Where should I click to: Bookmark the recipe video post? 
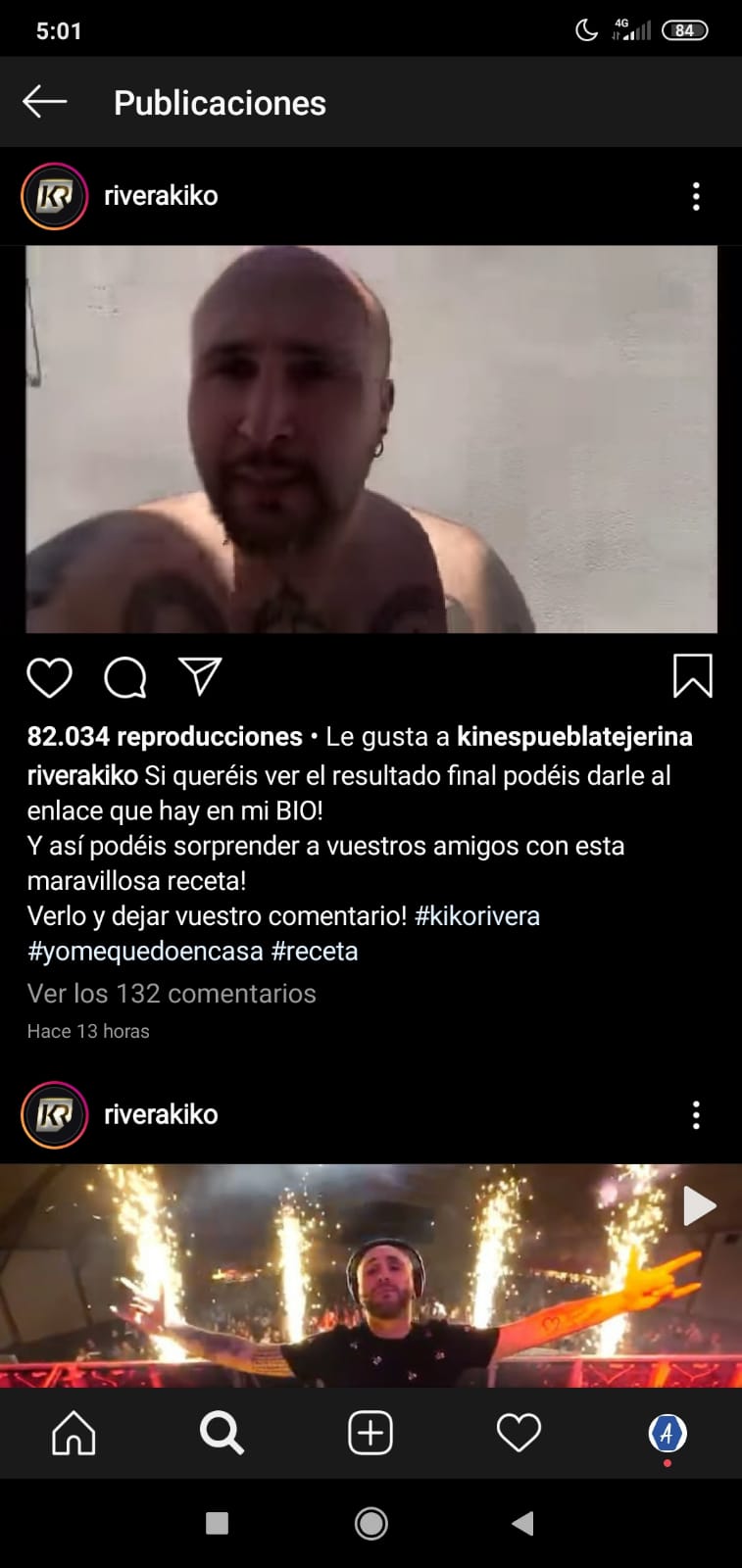692,676
